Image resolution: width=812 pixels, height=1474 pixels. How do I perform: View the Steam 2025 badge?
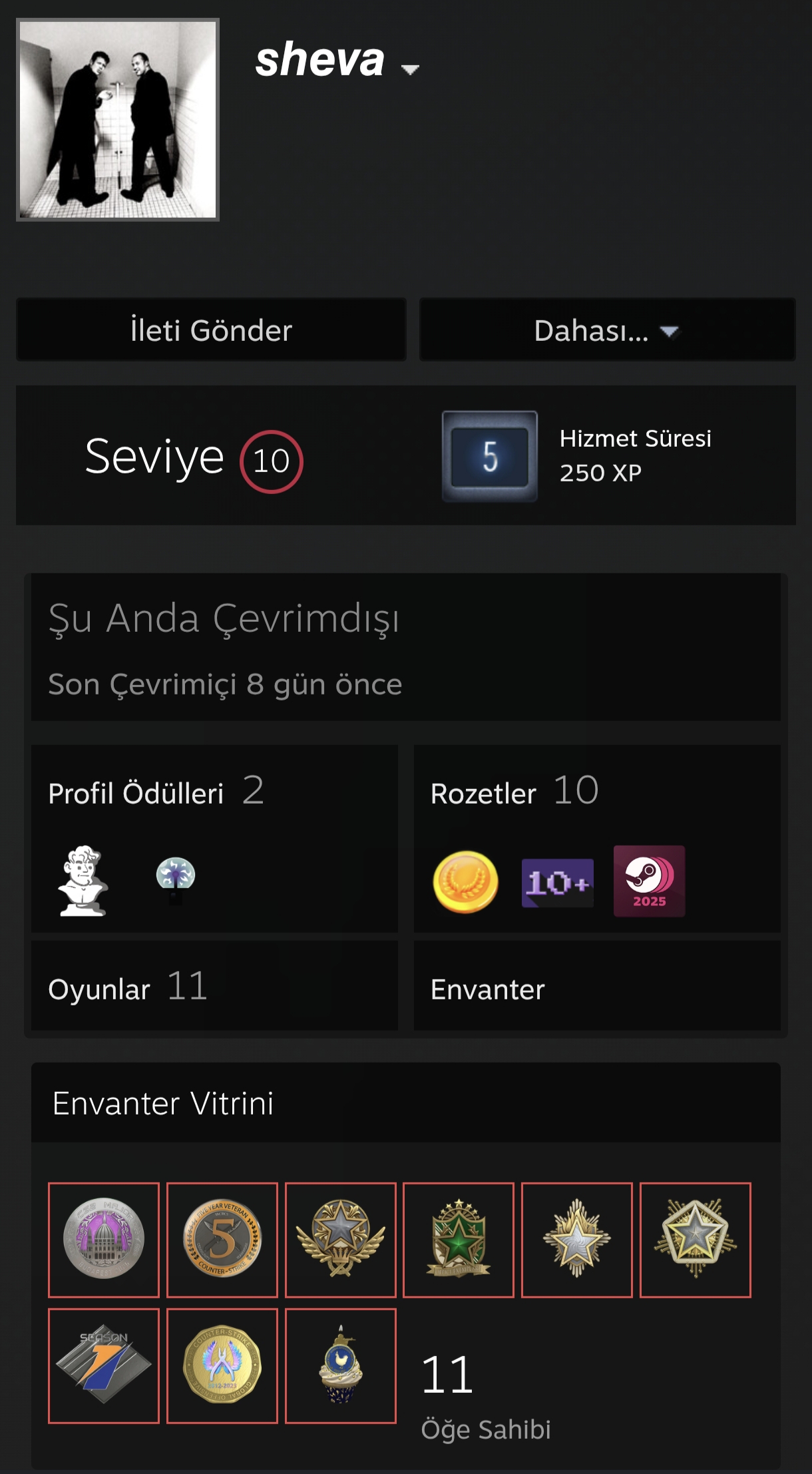click(649, 881)
